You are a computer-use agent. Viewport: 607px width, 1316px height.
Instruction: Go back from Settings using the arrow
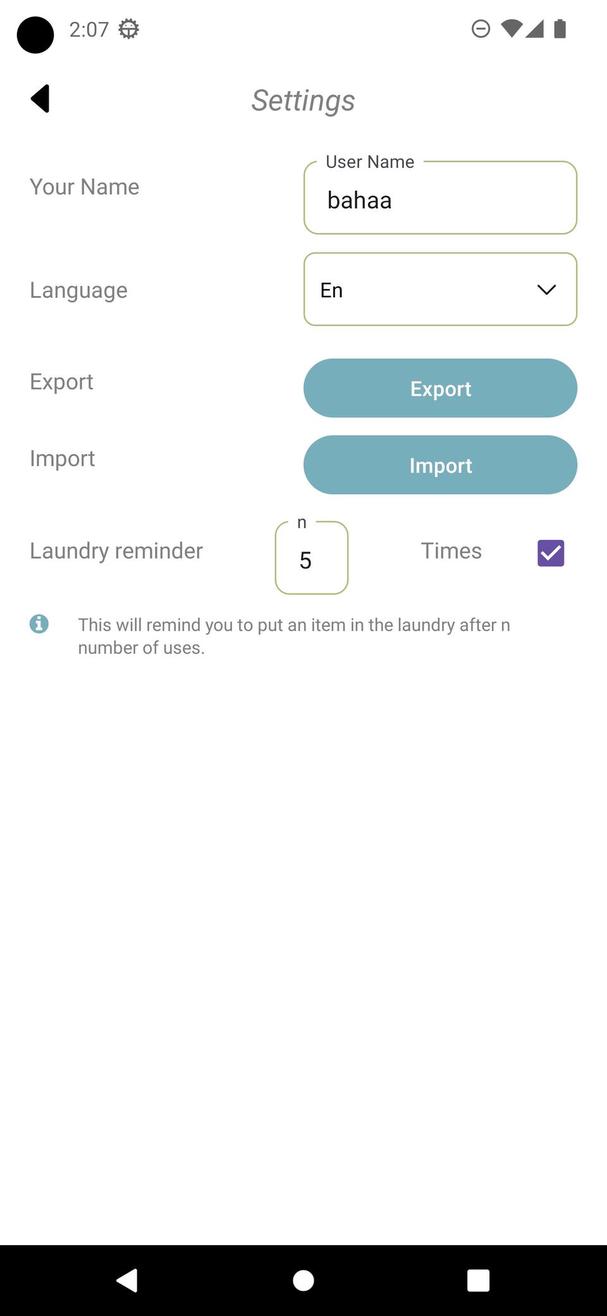[40, 98]
